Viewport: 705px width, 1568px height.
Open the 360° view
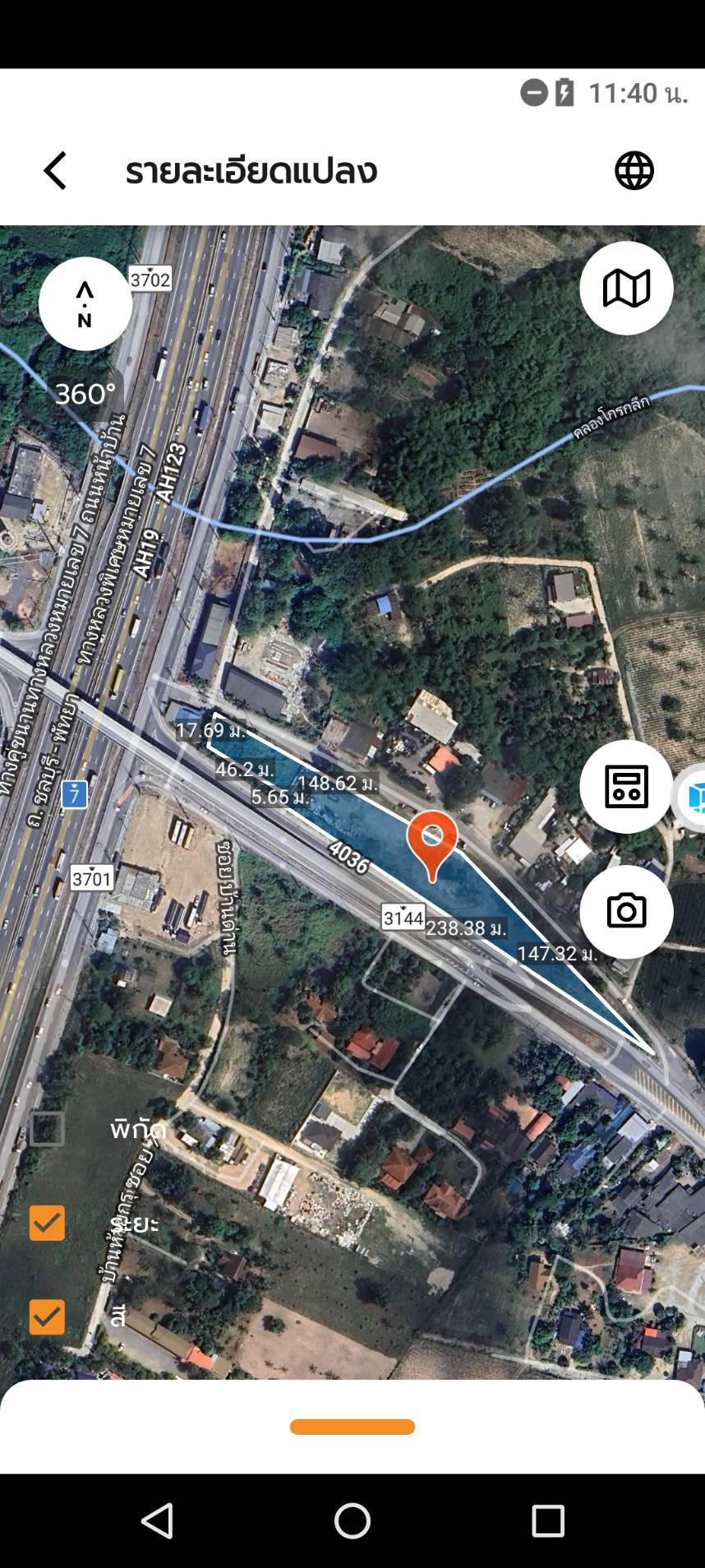pos(85,394)
